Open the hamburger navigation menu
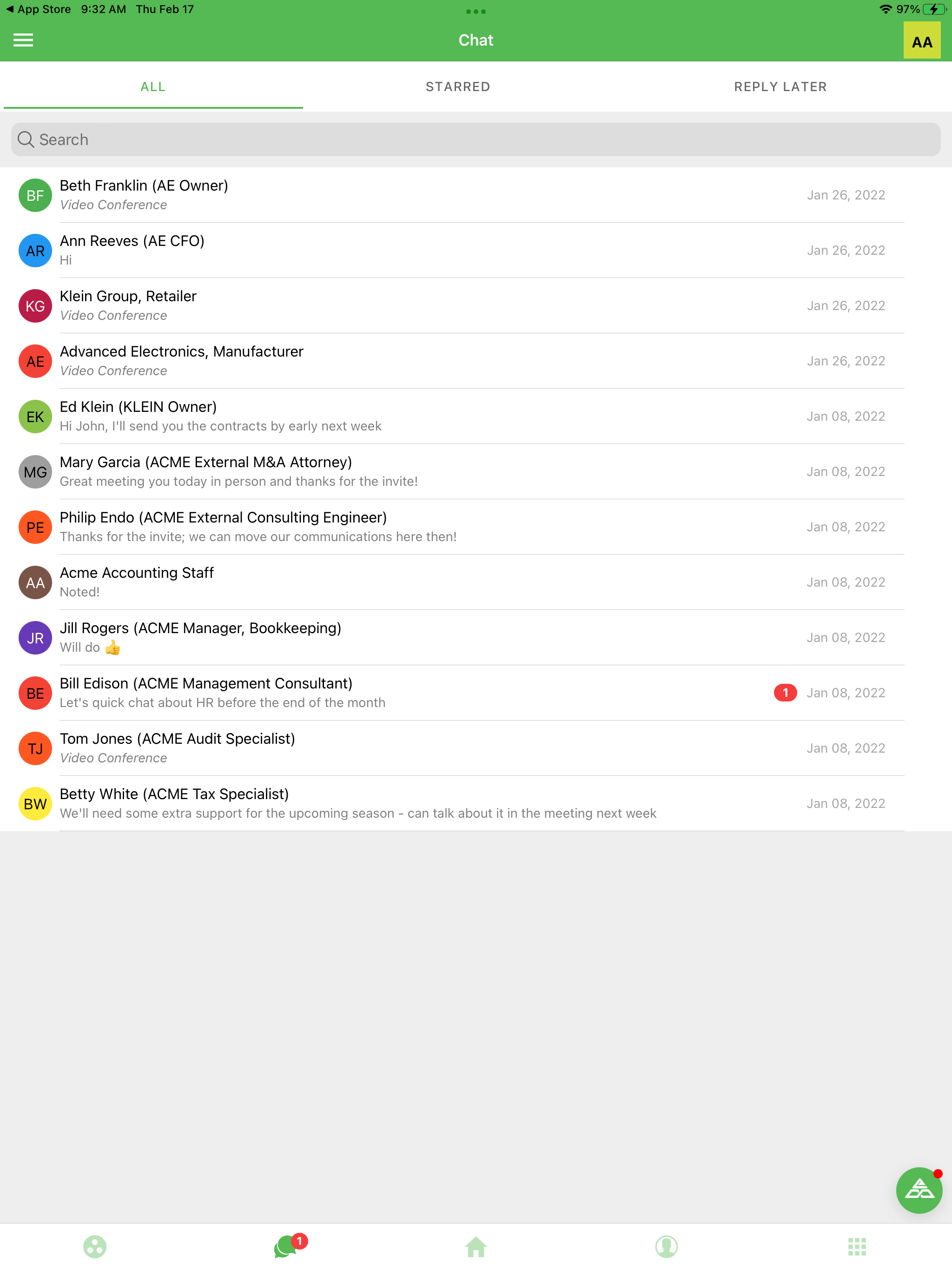The width and height of the screenshot is (952, 1270). tap(24, 40)
